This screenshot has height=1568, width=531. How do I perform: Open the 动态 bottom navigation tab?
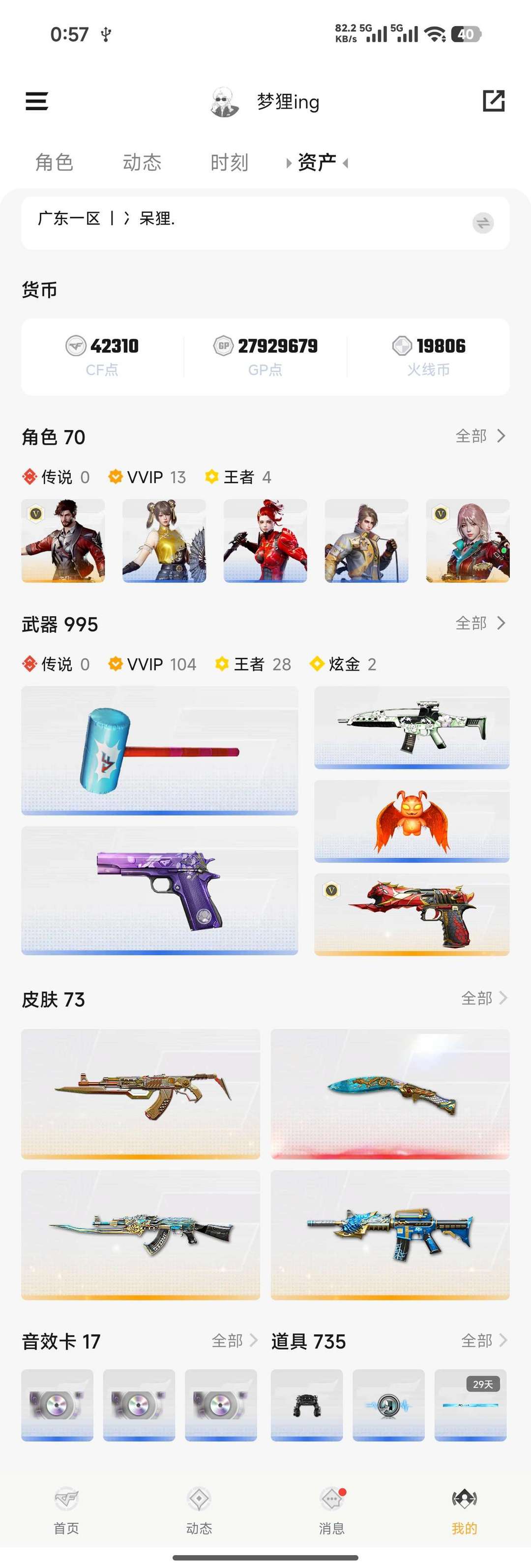click(x=199, y=1509)
